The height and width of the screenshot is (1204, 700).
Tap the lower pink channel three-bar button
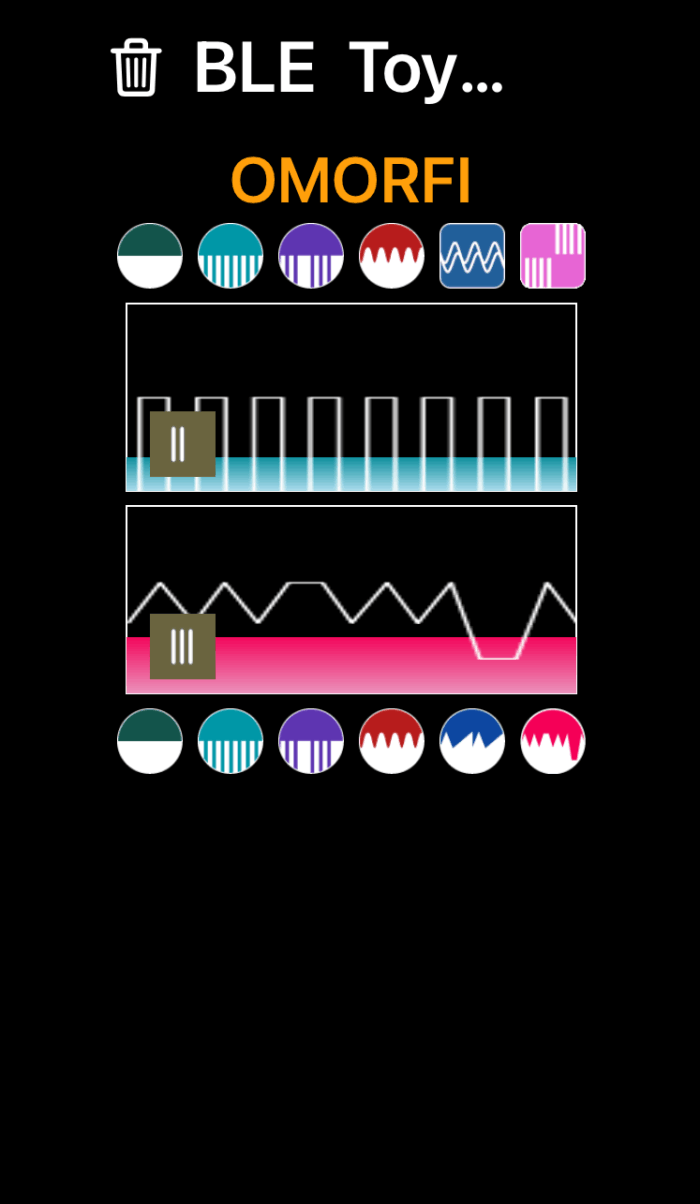point(182,647)
